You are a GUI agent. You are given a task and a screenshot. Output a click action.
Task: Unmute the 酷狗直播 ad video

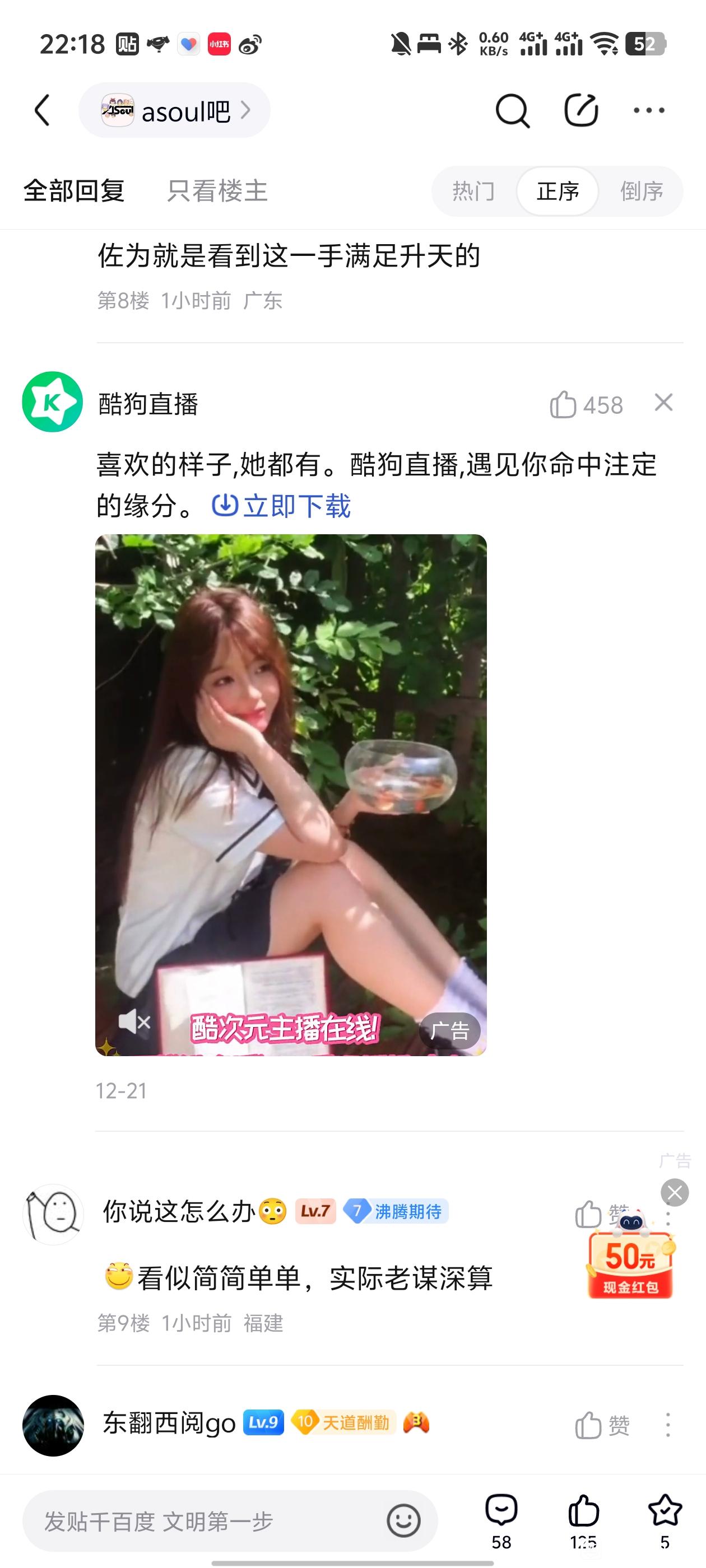(134, 1022)
